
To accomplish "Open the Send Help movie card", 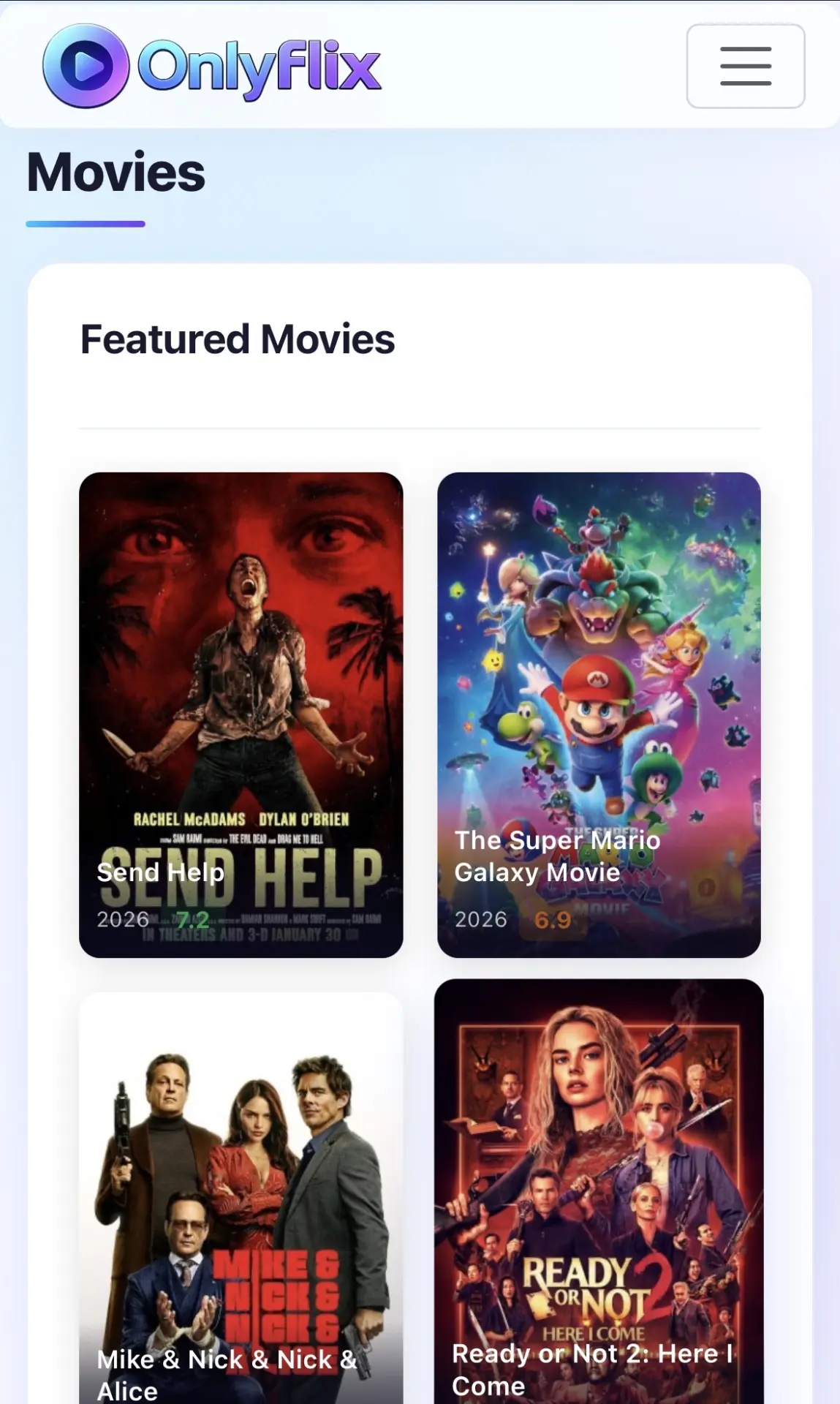I will pos(241,714).
